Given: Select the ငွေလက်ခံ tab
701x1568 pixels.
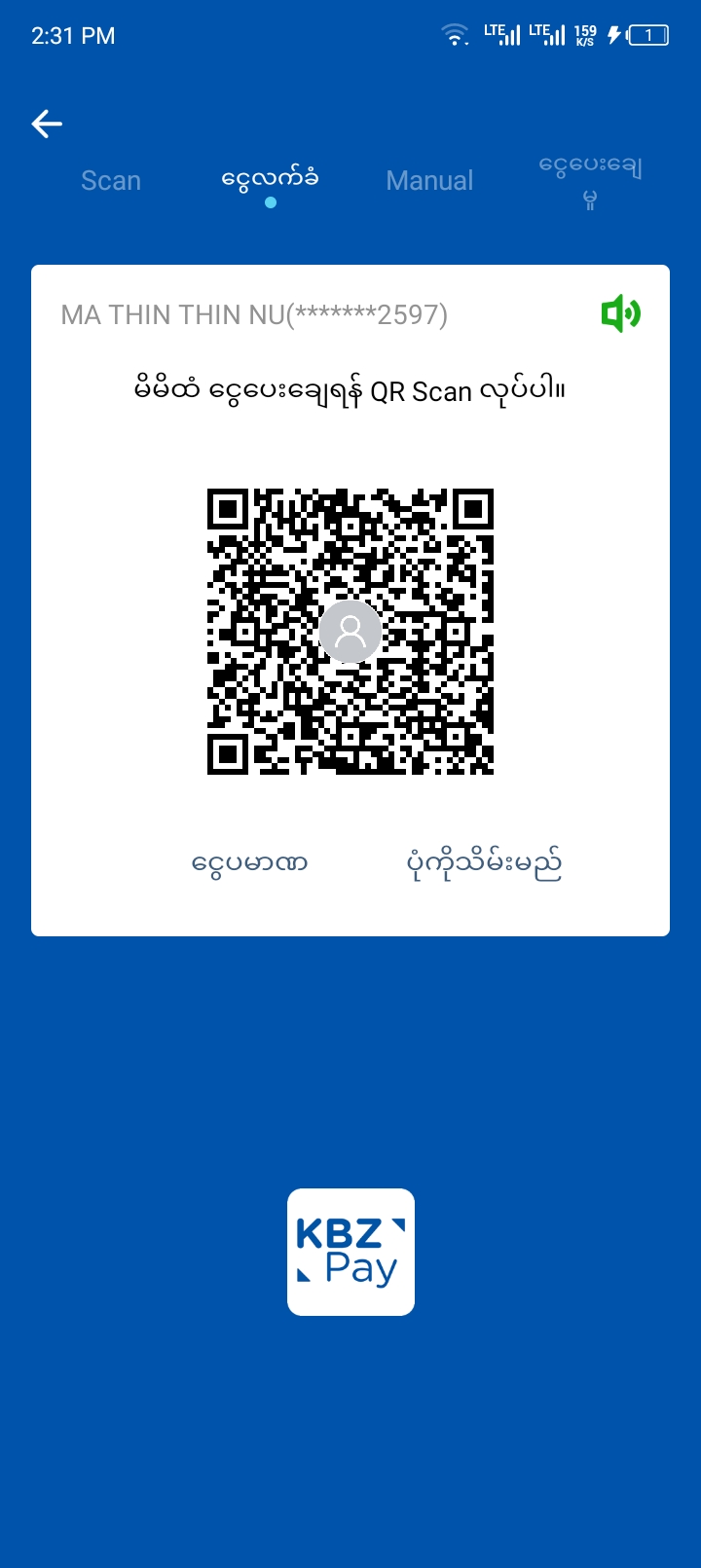Looking at the screenshot, I should (x=270, y=181).
